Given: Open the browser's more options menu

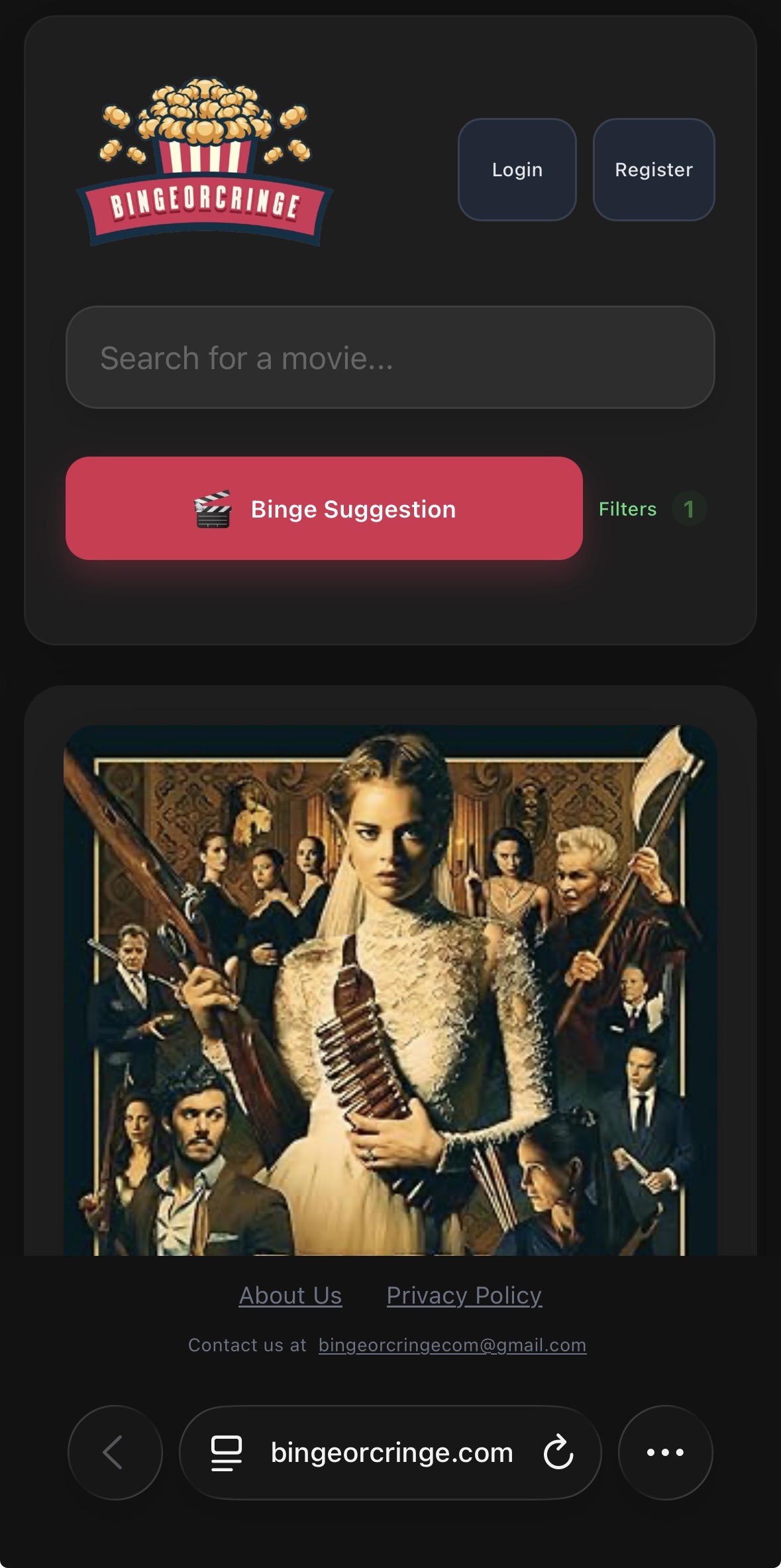Looking at the screenshot, I should pyautogui.click(x=665, y=1452).
